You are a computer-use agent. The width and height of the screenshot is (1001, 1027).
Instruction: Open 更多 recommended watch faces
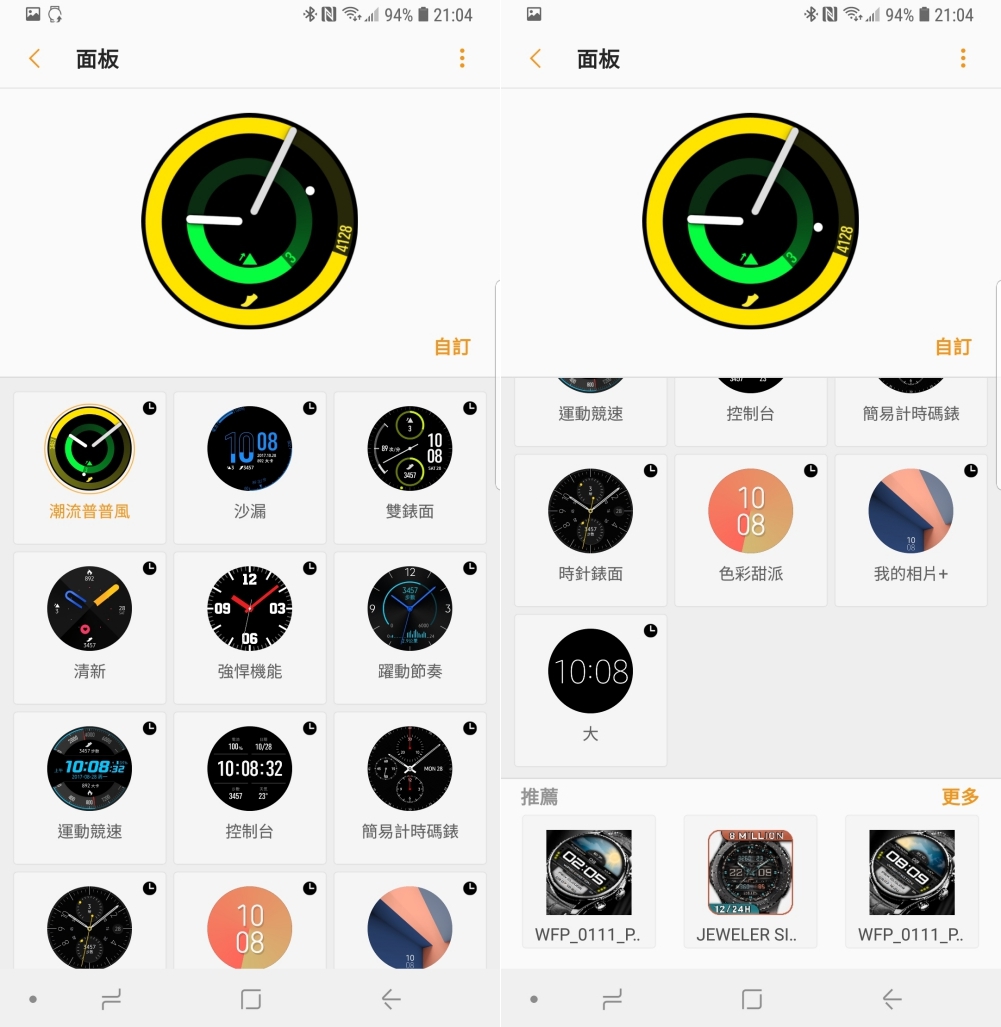(x=960, y=797)
